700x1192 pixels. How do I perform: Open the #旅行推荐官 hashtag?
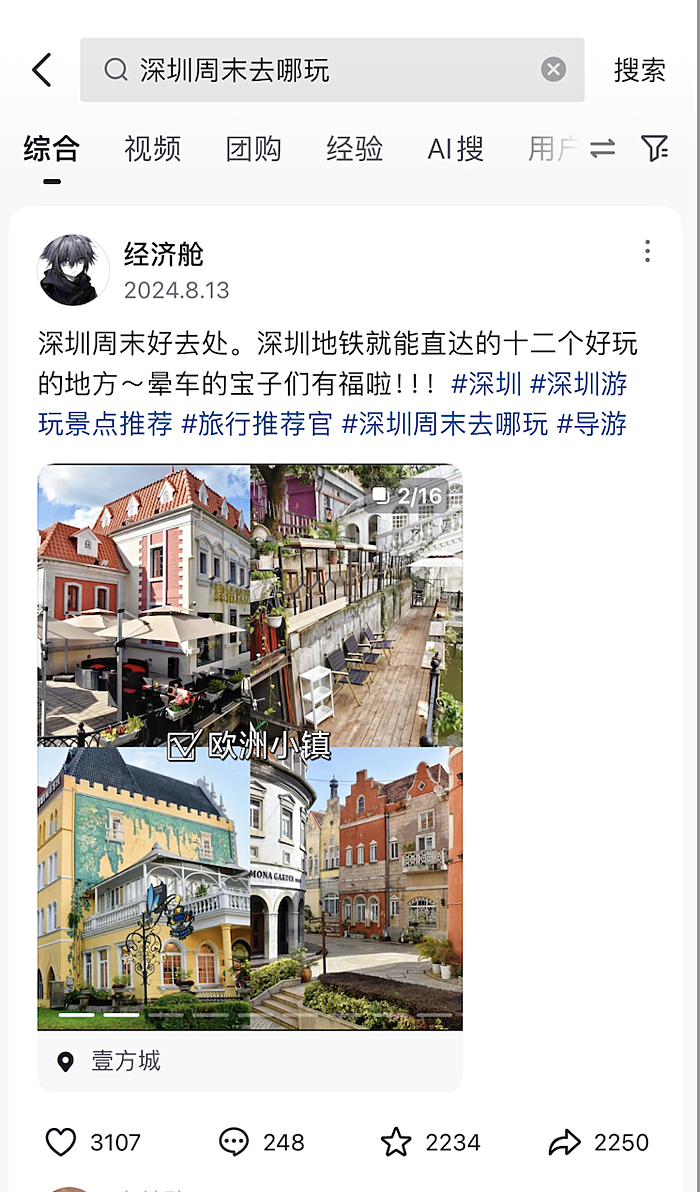point(256,424)
